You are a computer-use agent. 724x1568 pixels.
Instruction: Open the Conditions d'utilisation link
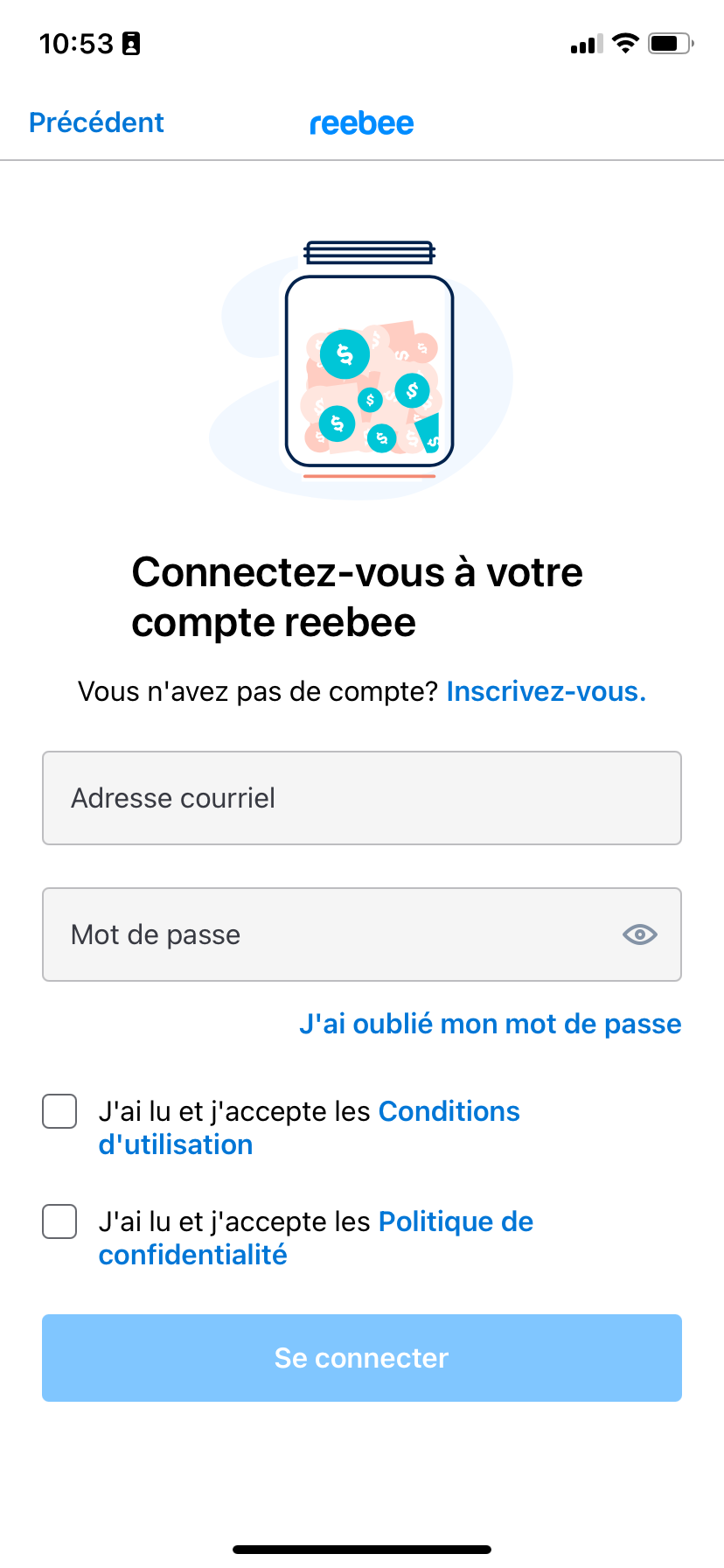[449, 1110]
